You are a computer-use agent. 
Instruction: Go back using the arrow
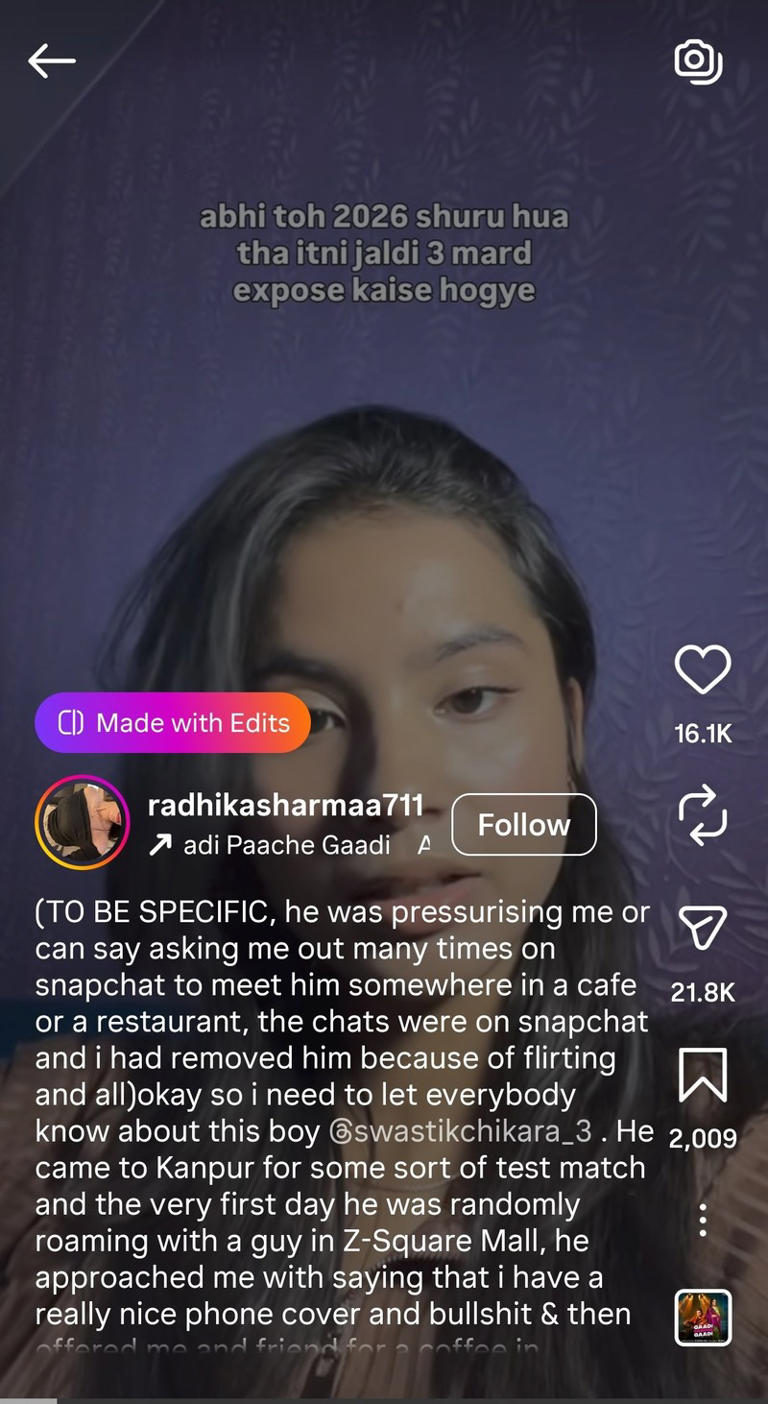pyautogui.click(x=52, y=61)
